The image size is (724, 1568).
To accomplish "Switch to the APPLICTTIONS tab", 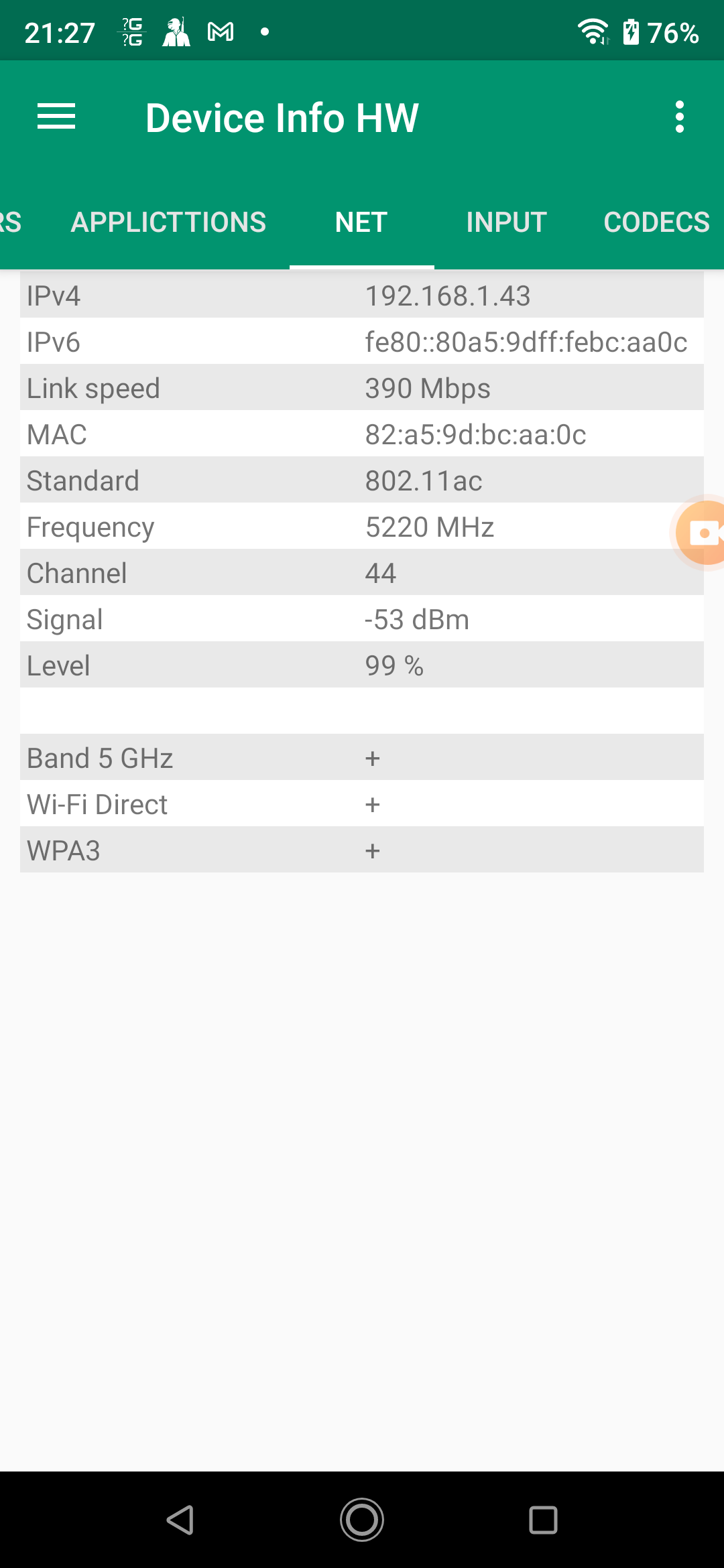I will [168, 222].
